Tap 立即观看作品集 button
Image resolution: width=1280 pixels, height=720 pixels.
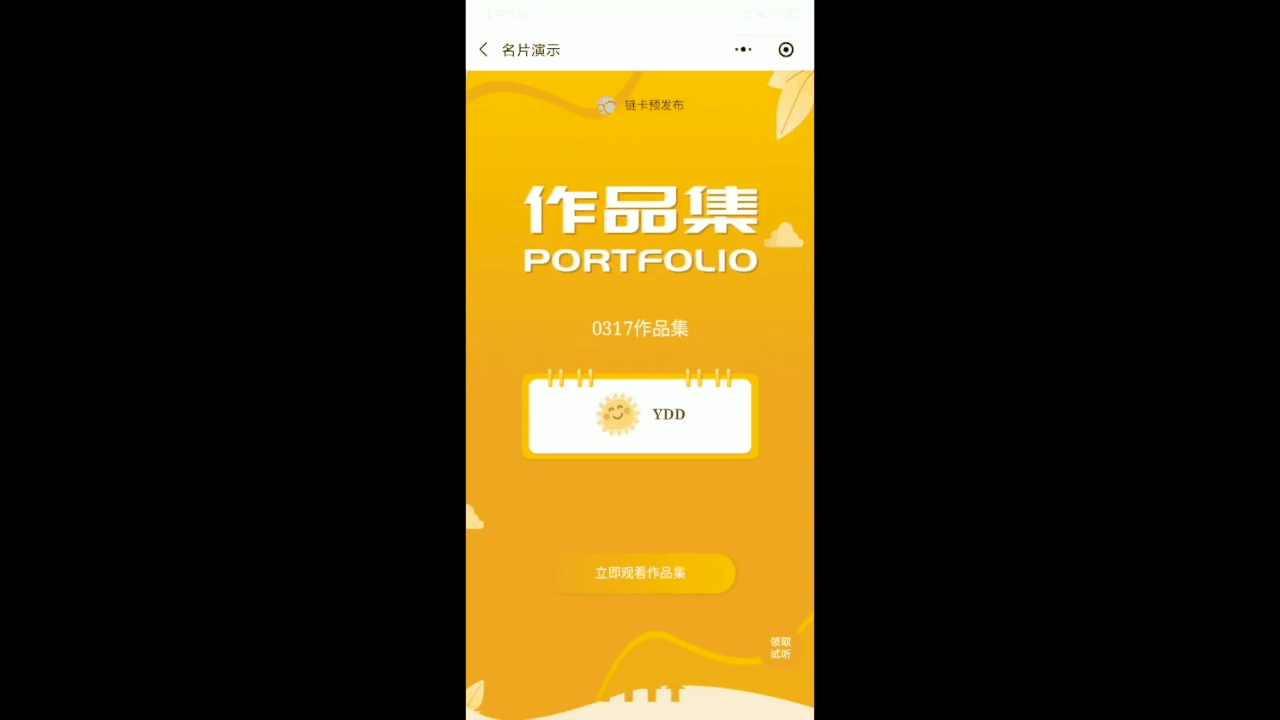pos(641,573)
